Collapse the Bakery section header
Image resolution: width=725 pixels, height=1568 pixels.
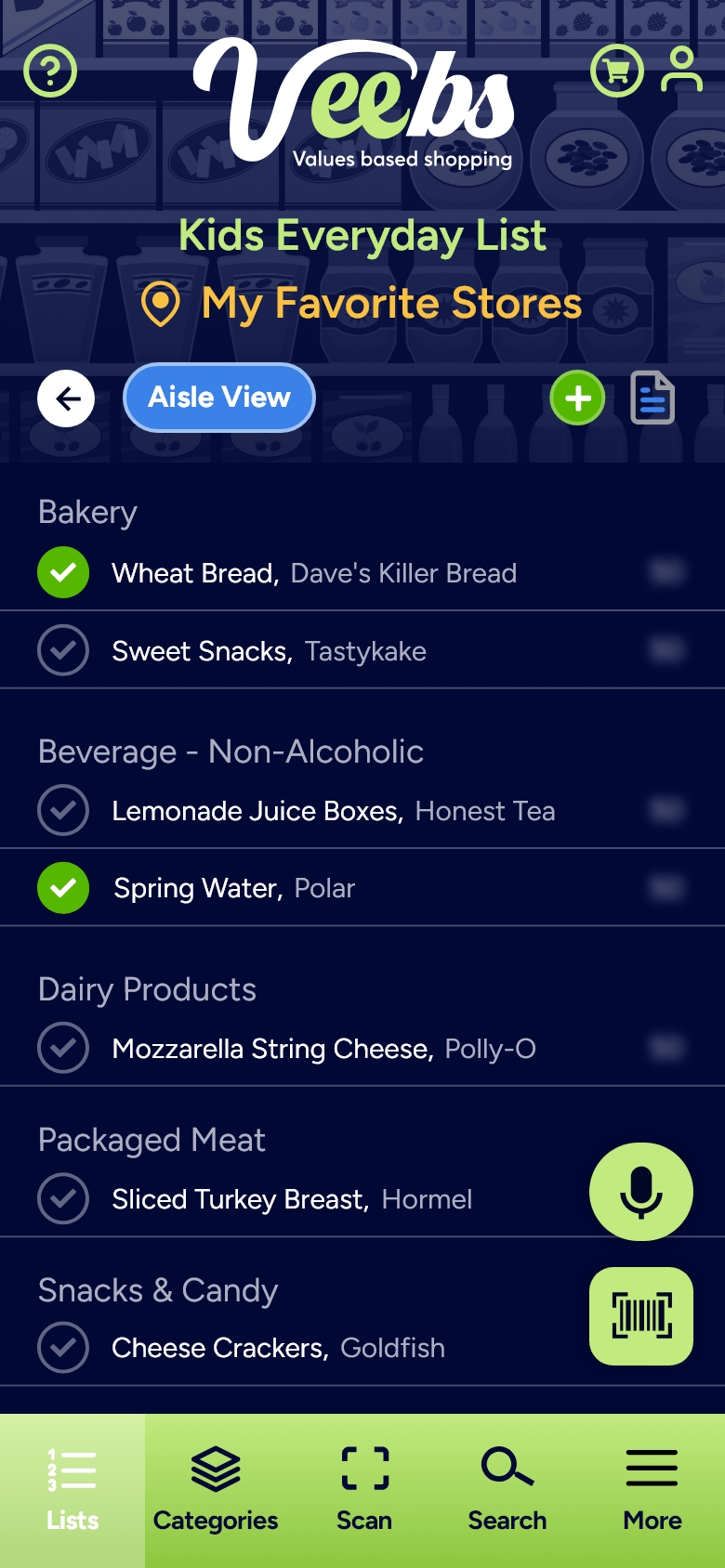87,512
